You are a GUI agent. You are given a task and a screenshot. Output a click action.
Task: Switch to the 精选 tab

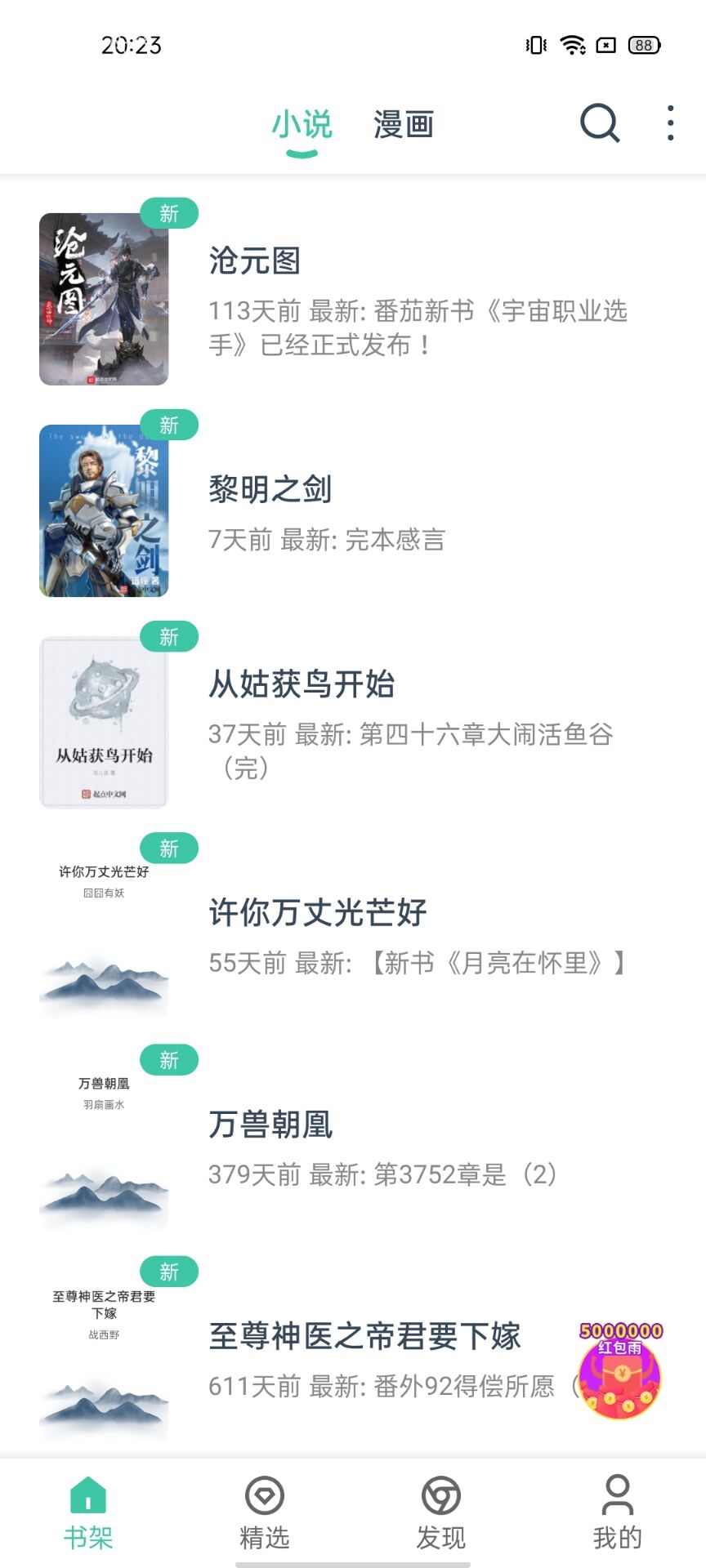pos(265,1513)
